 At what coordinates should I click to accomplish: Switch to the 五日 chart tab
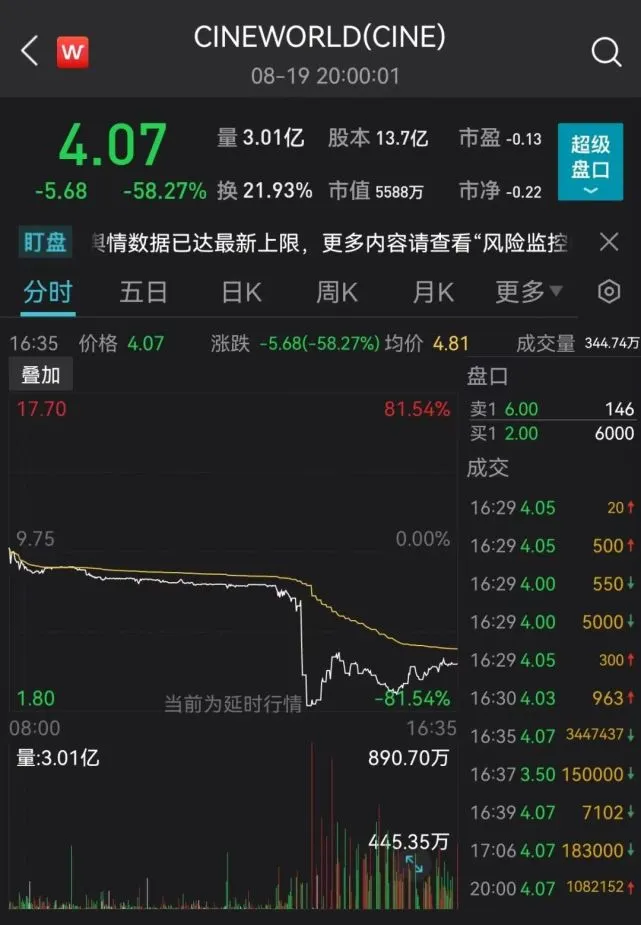pyautogui.click(x=143, y=292)
